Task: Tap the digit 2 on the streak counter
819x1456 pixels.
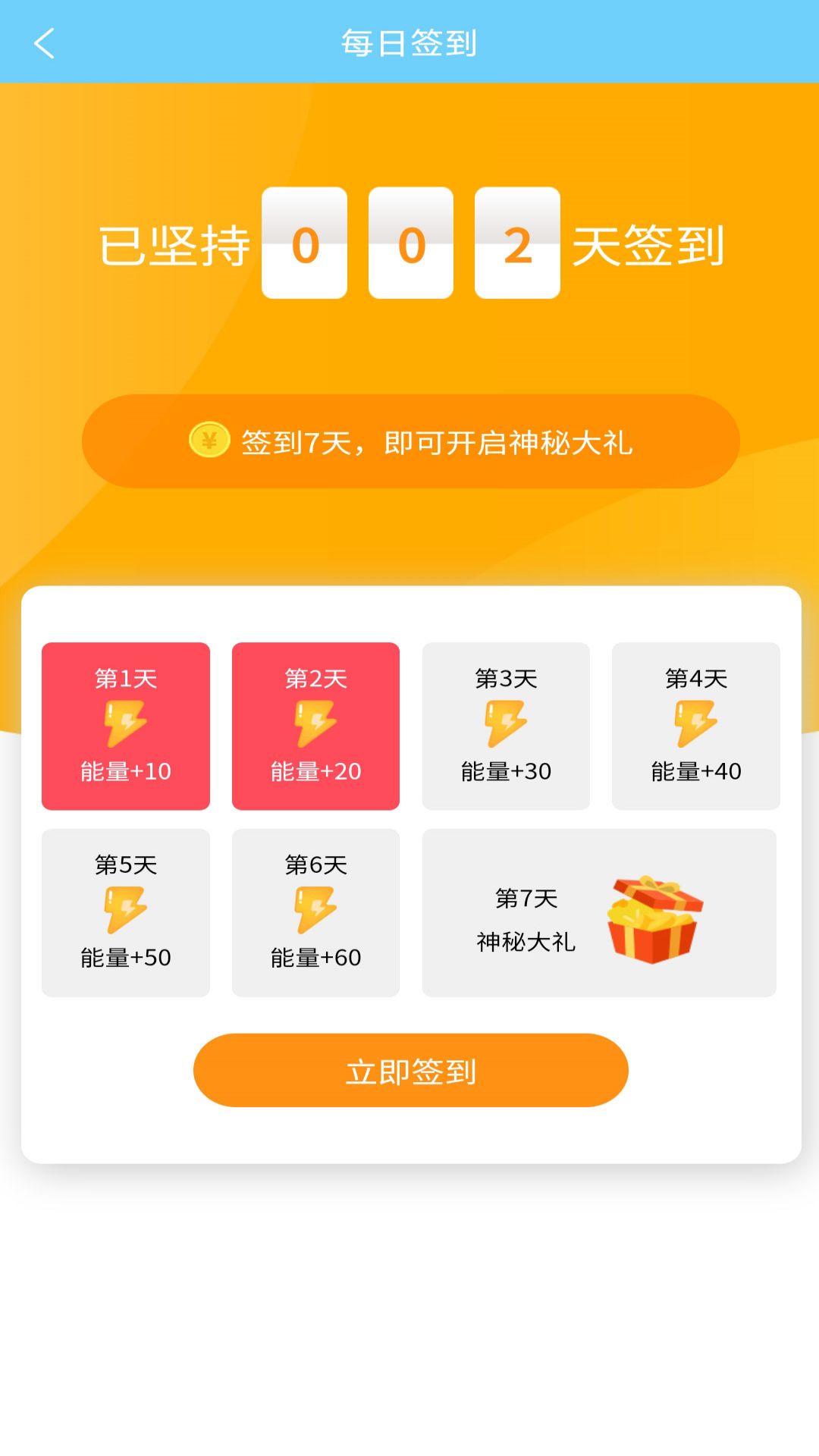Action: [516, 246]
